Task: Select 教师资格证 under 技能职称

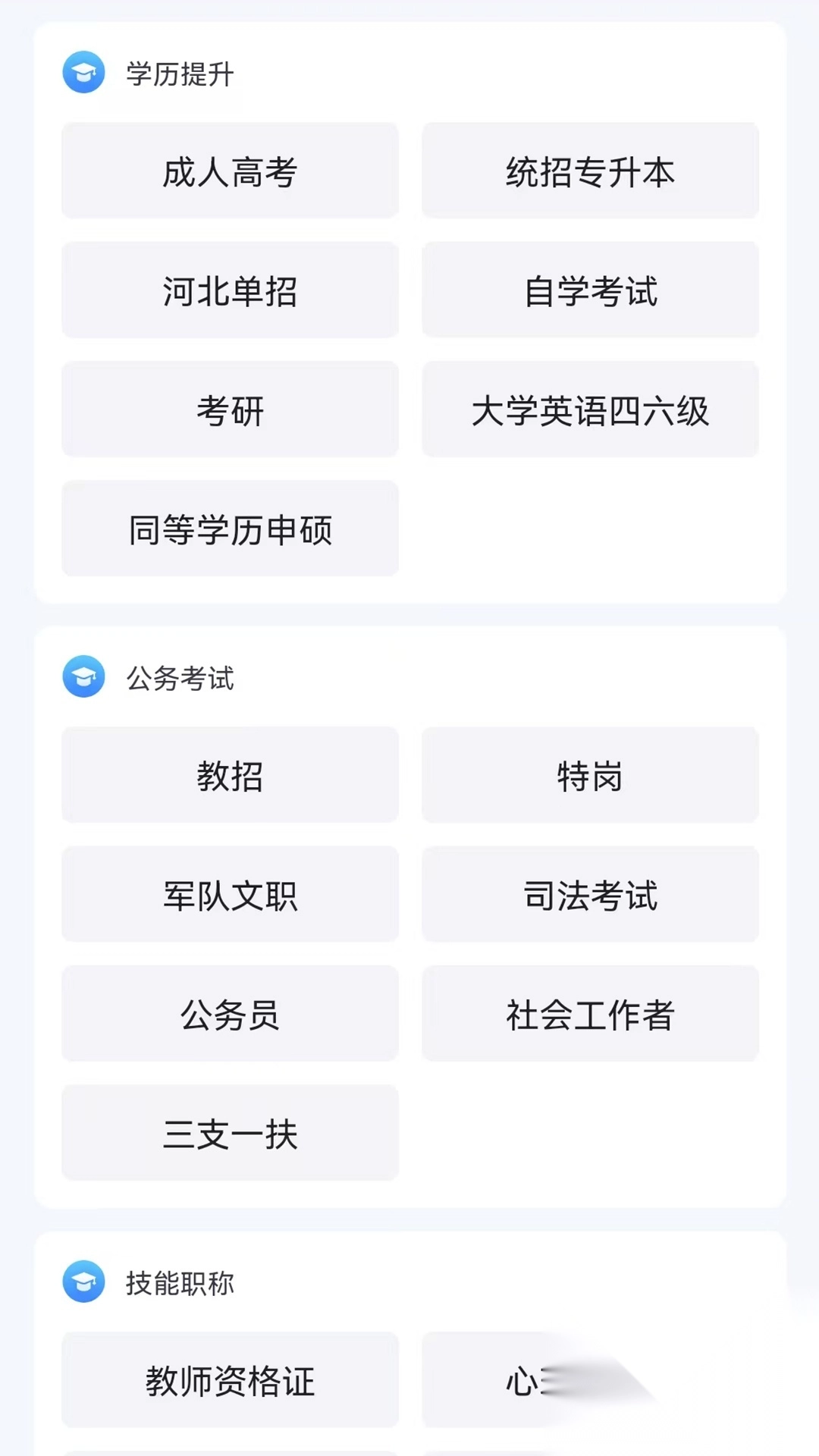Action: [x=230, y=1380]
